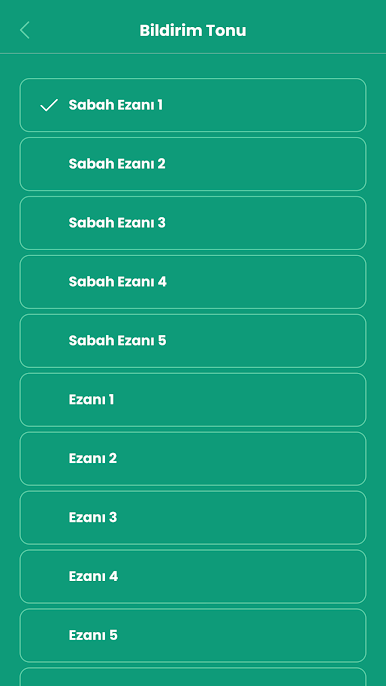Screen dimensions: 386x686
Task: Select Ezanı 2 as the tone
Action: [x=193, y=458]
